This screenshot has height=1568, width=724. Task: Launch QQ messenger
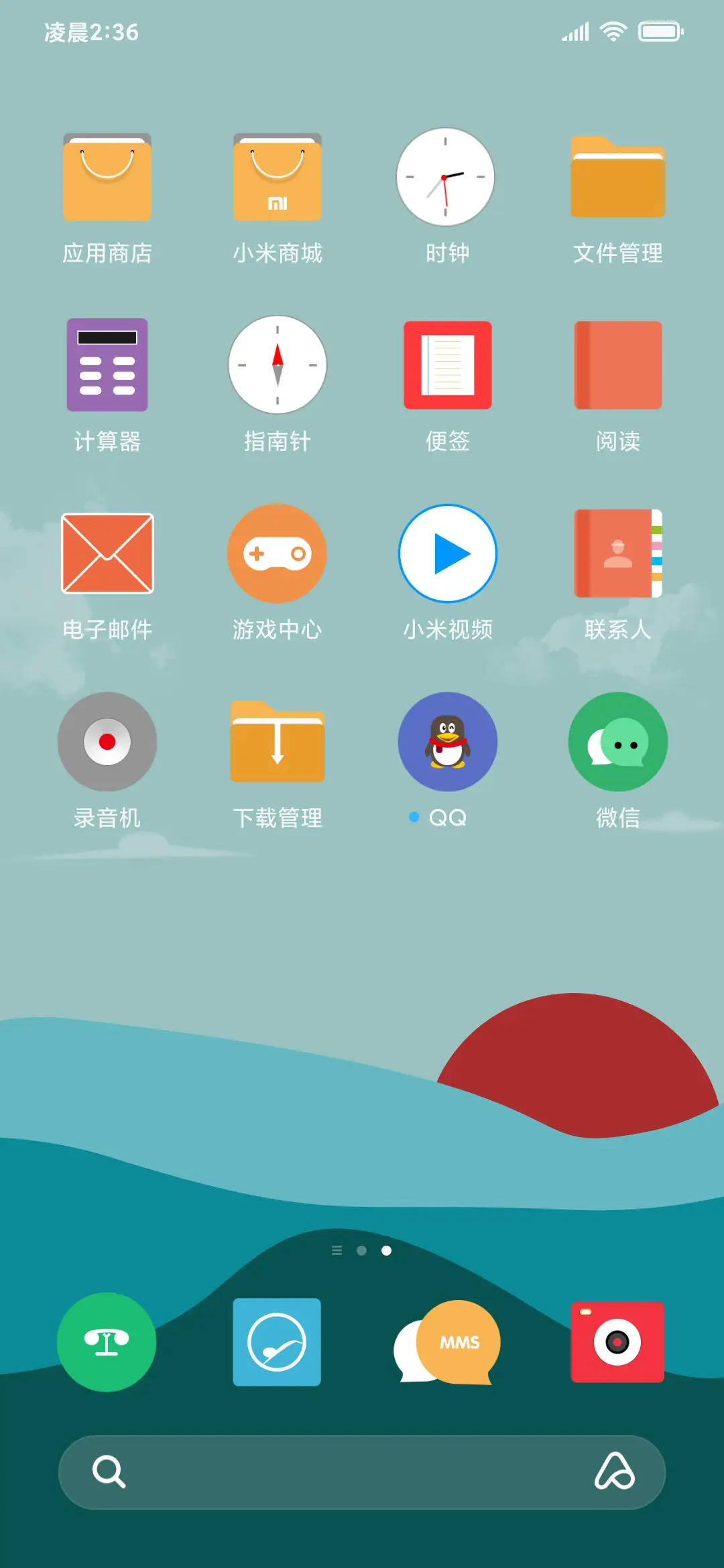pos(448,741)
